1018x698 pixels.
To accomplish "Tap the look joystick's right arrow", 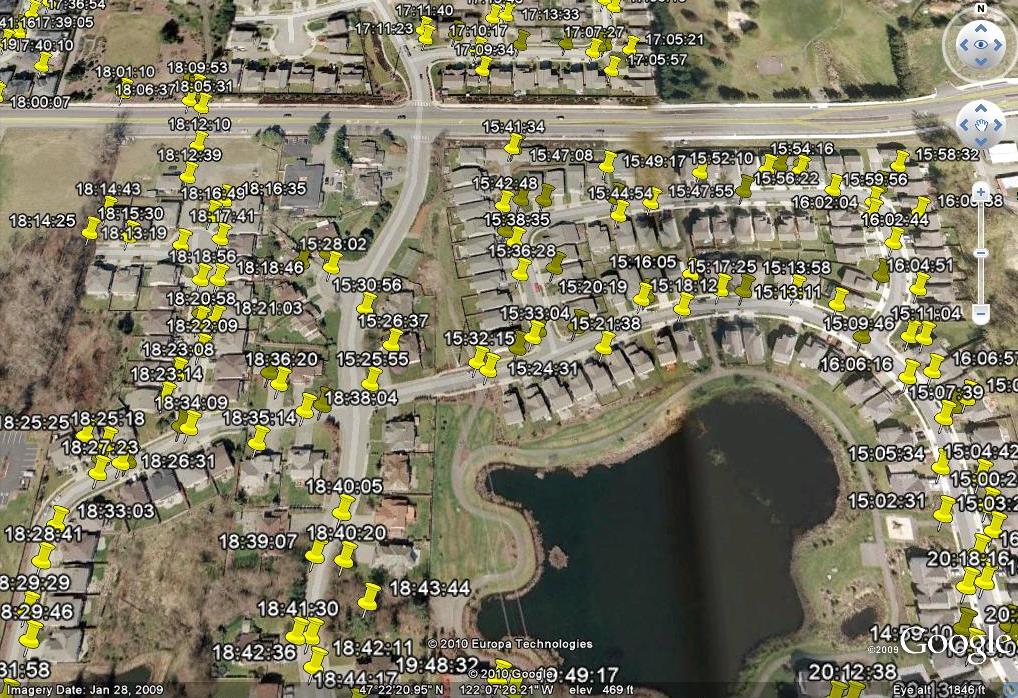I will click(x=998, y=44).
